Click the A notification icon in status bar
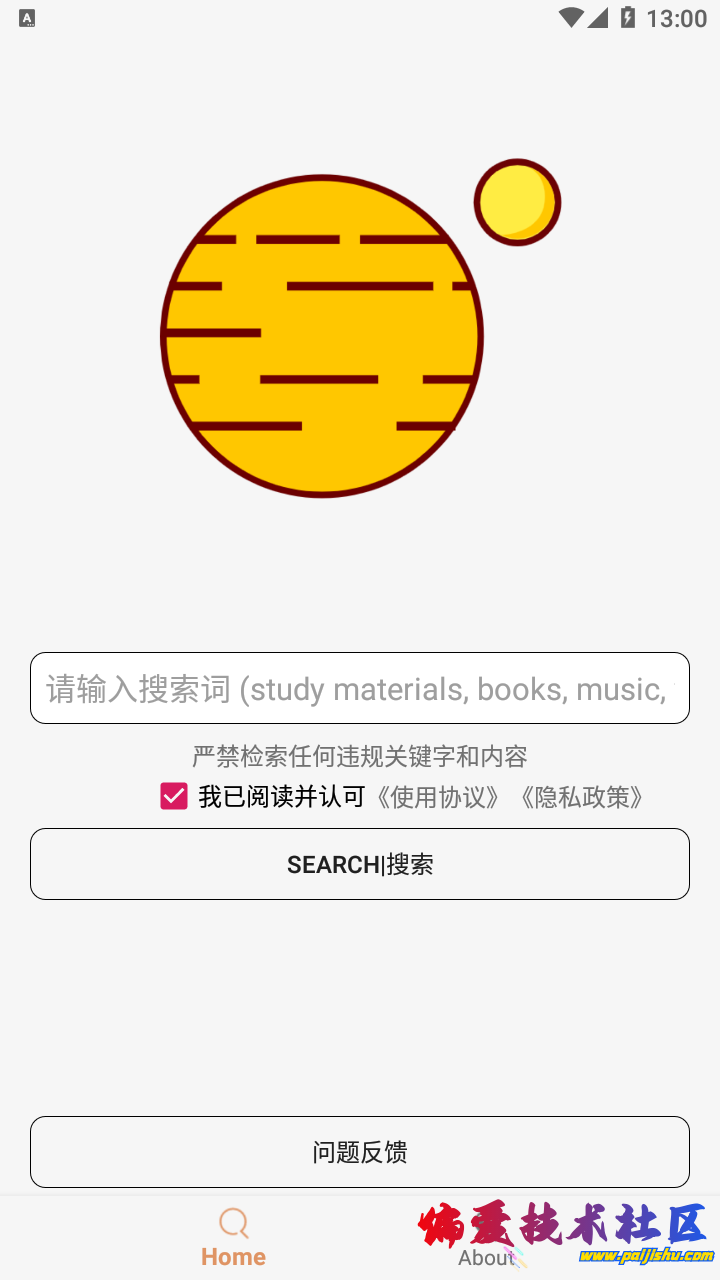This screenshot has height=1280, width=720. click(x=27, y=17)
